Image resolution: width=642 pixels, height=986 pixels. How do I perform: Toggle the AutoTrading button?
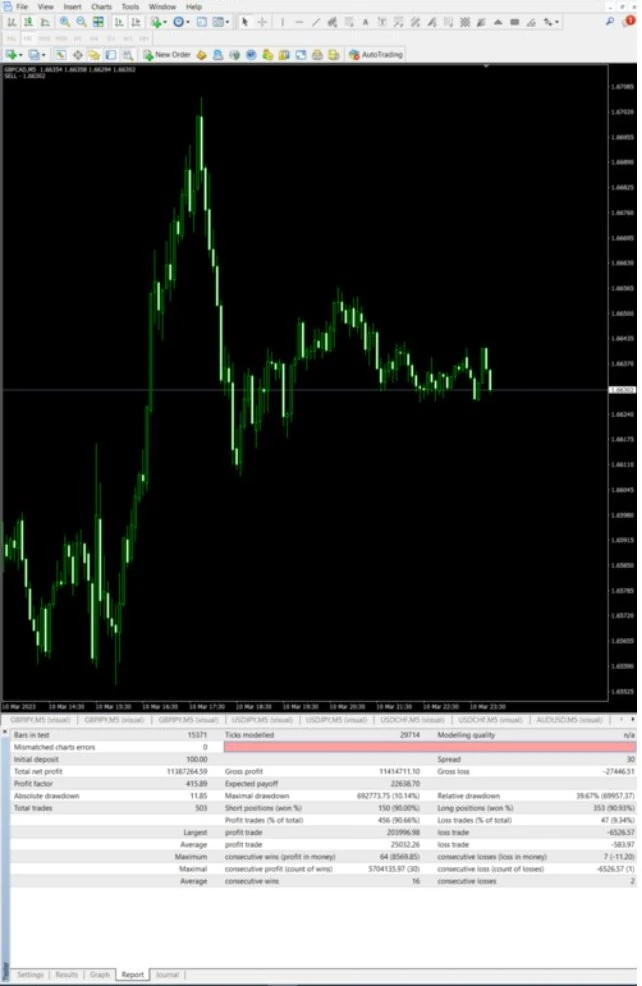376,55
